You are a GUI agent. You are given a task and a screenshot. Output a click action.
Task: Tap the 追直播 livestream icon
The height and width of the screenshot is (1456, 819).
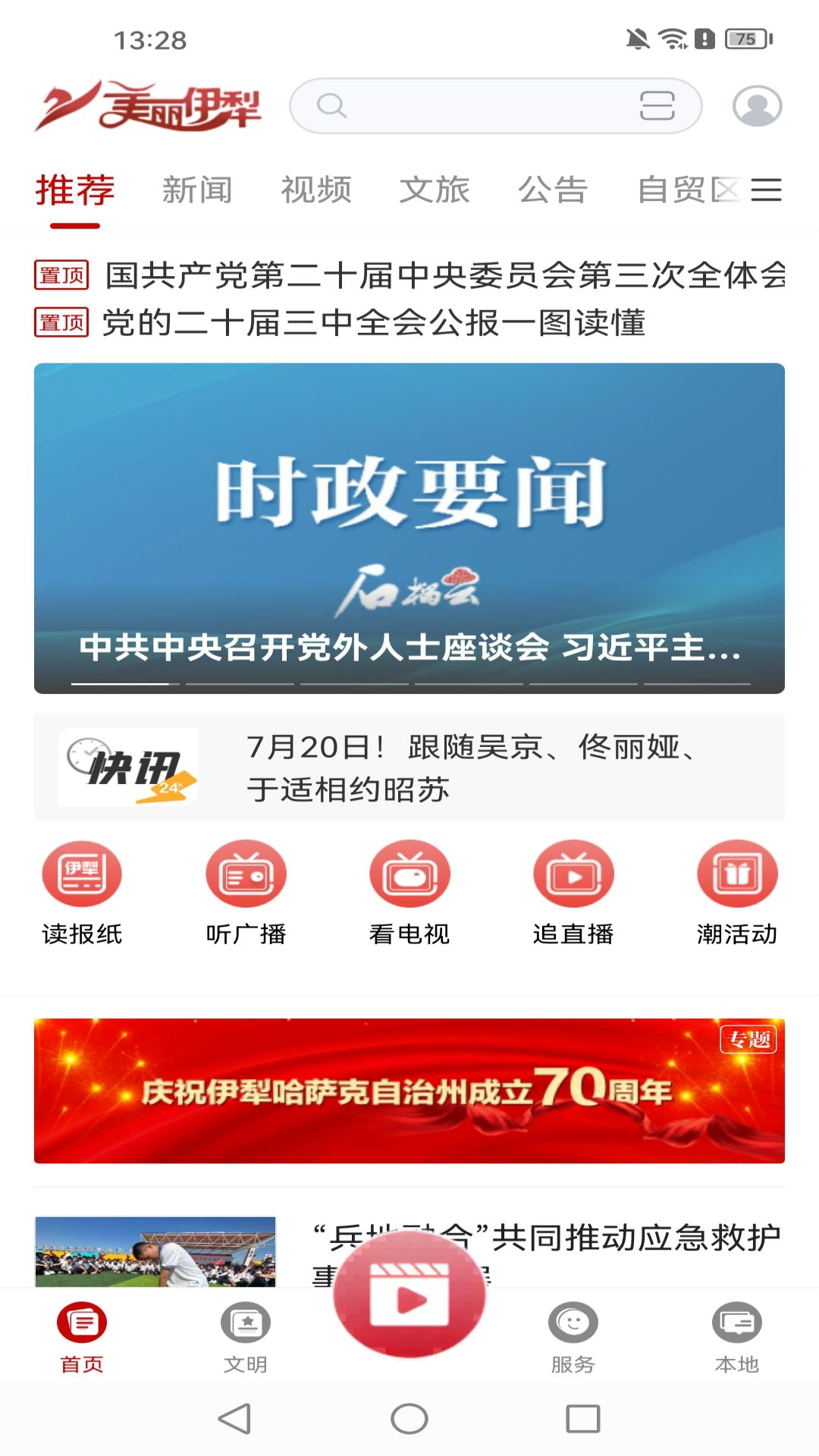pos(573,891)
